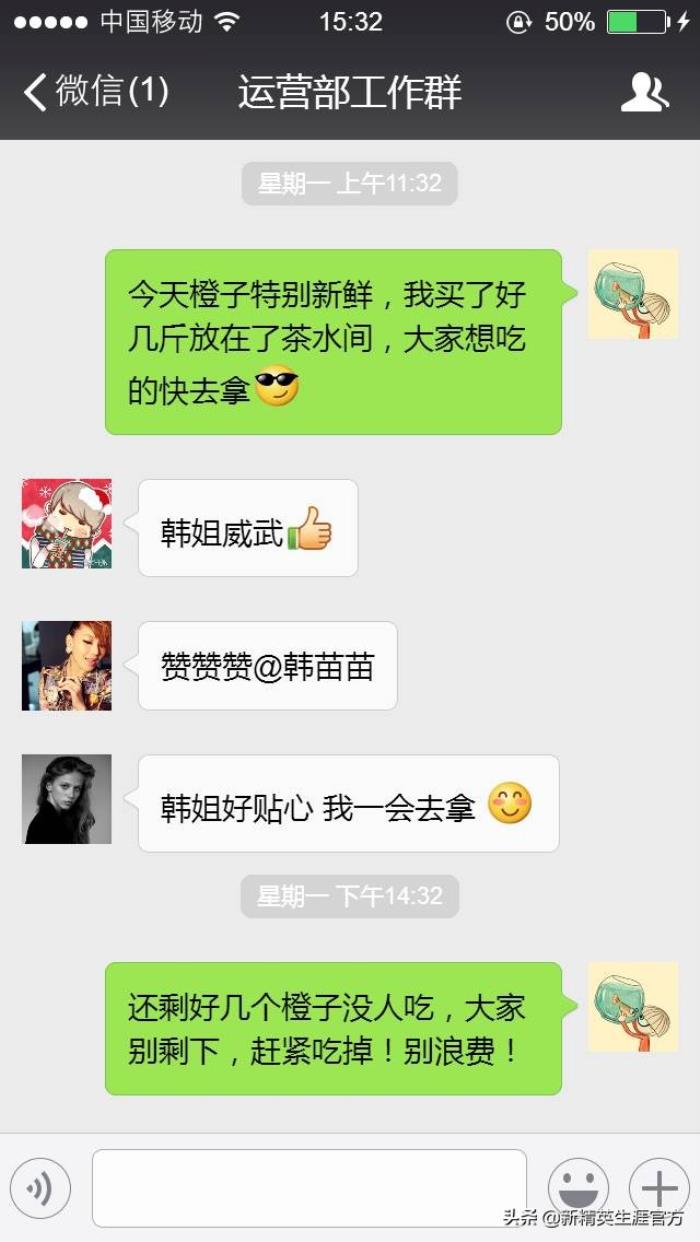Open my avatar beside the 今天橙子特别新鲜 message
Screen dimensions: 700x1242
tap(632, 294)
